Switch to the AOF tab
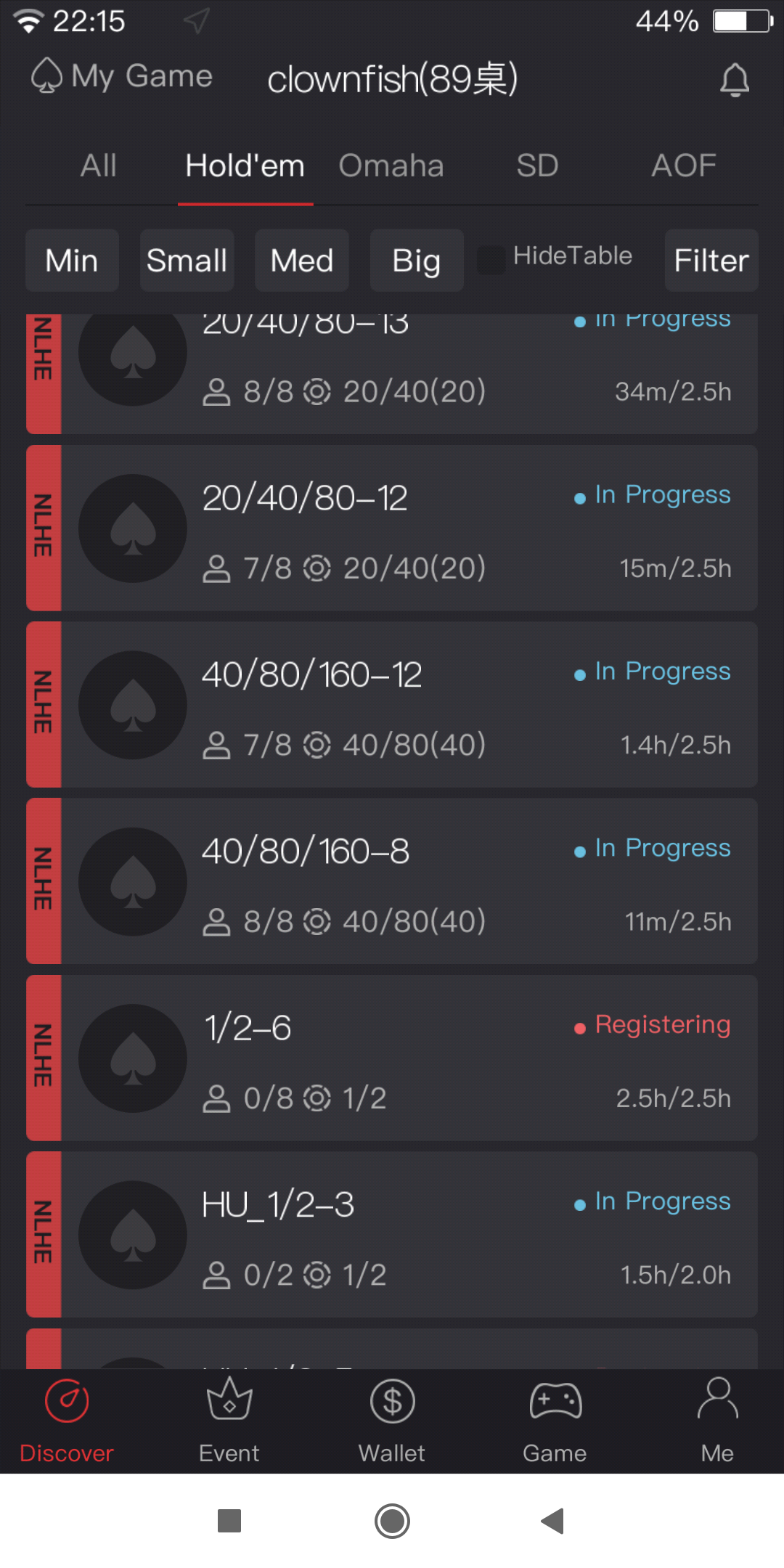 click(x=683, y=166)
